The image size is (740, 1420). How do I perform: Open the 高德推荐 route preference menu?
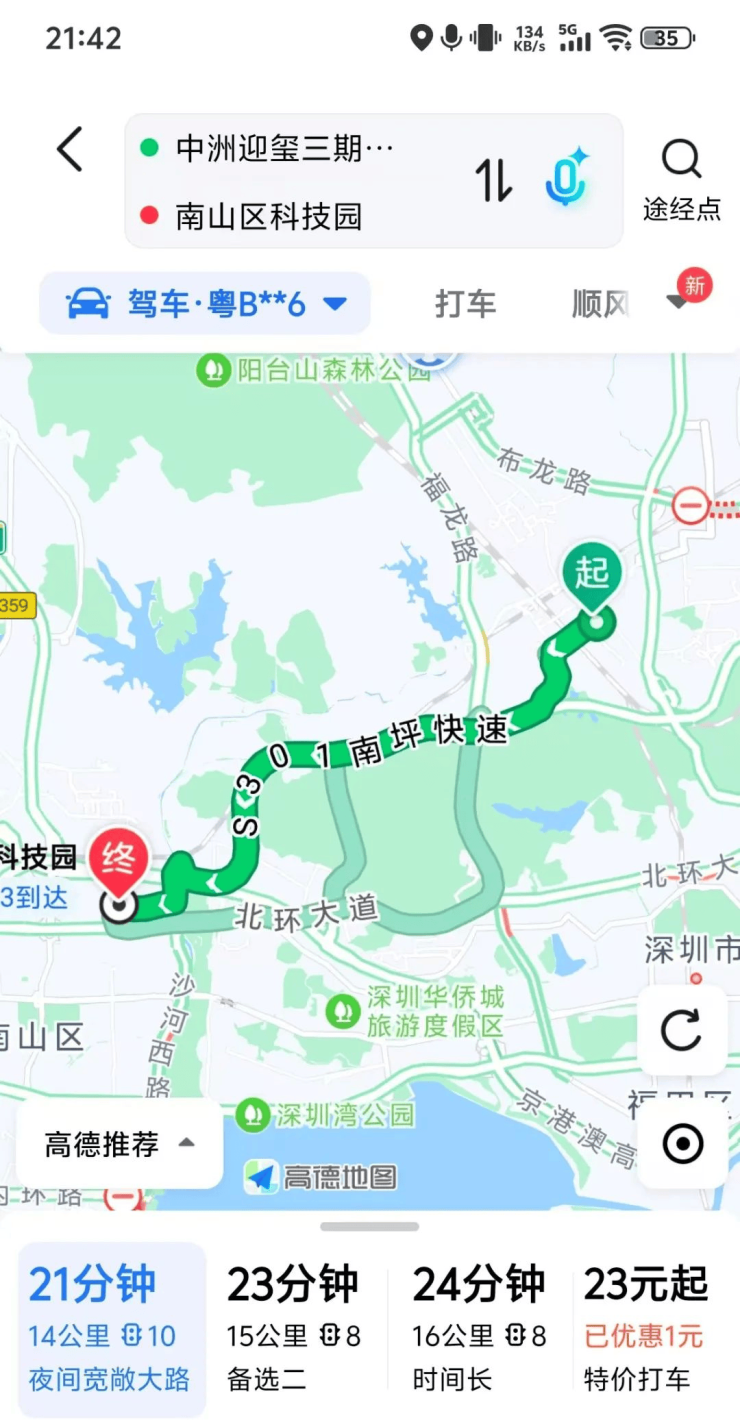pos(119,1144)
